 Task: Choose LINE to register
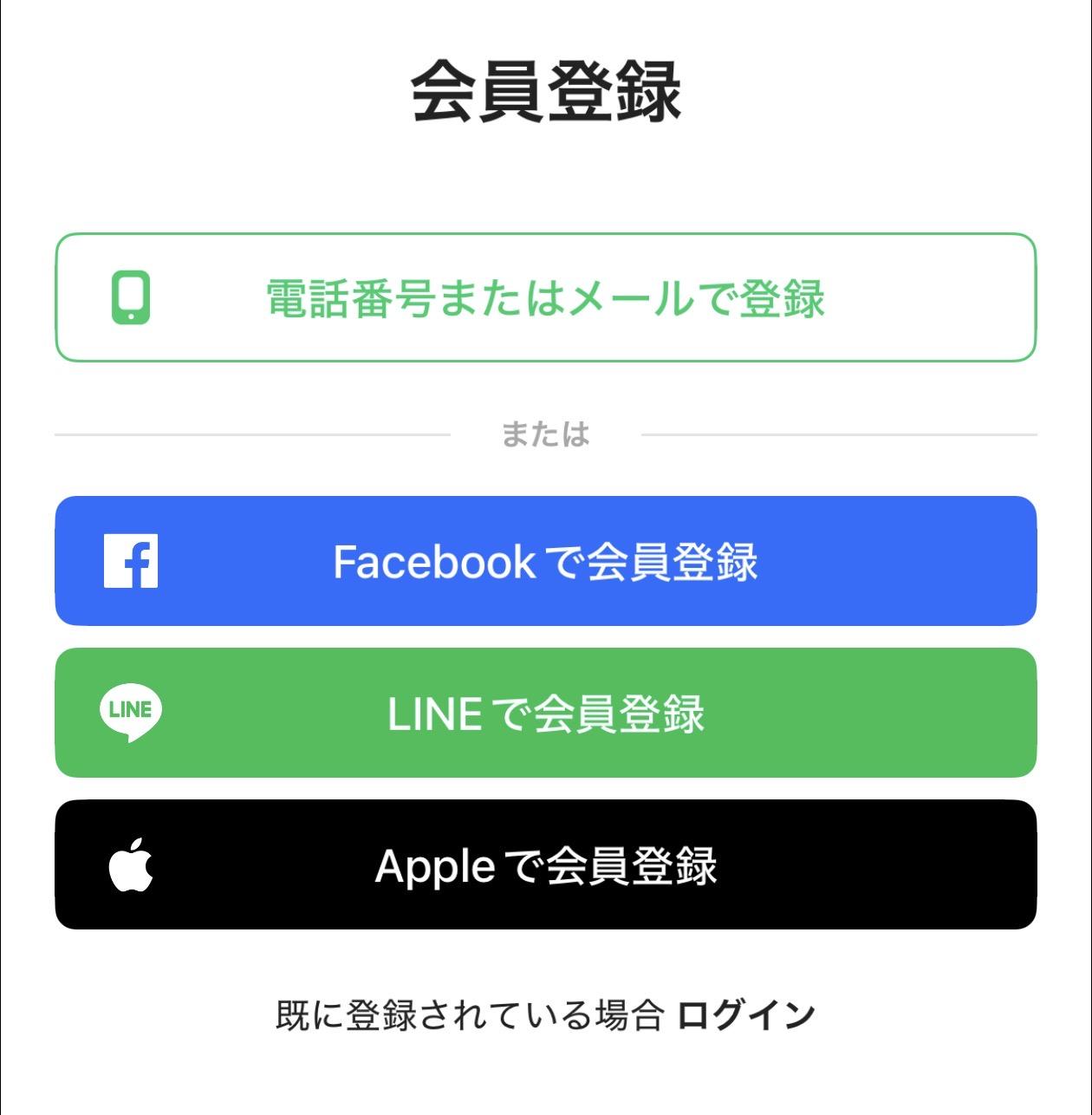coord(546,713)
